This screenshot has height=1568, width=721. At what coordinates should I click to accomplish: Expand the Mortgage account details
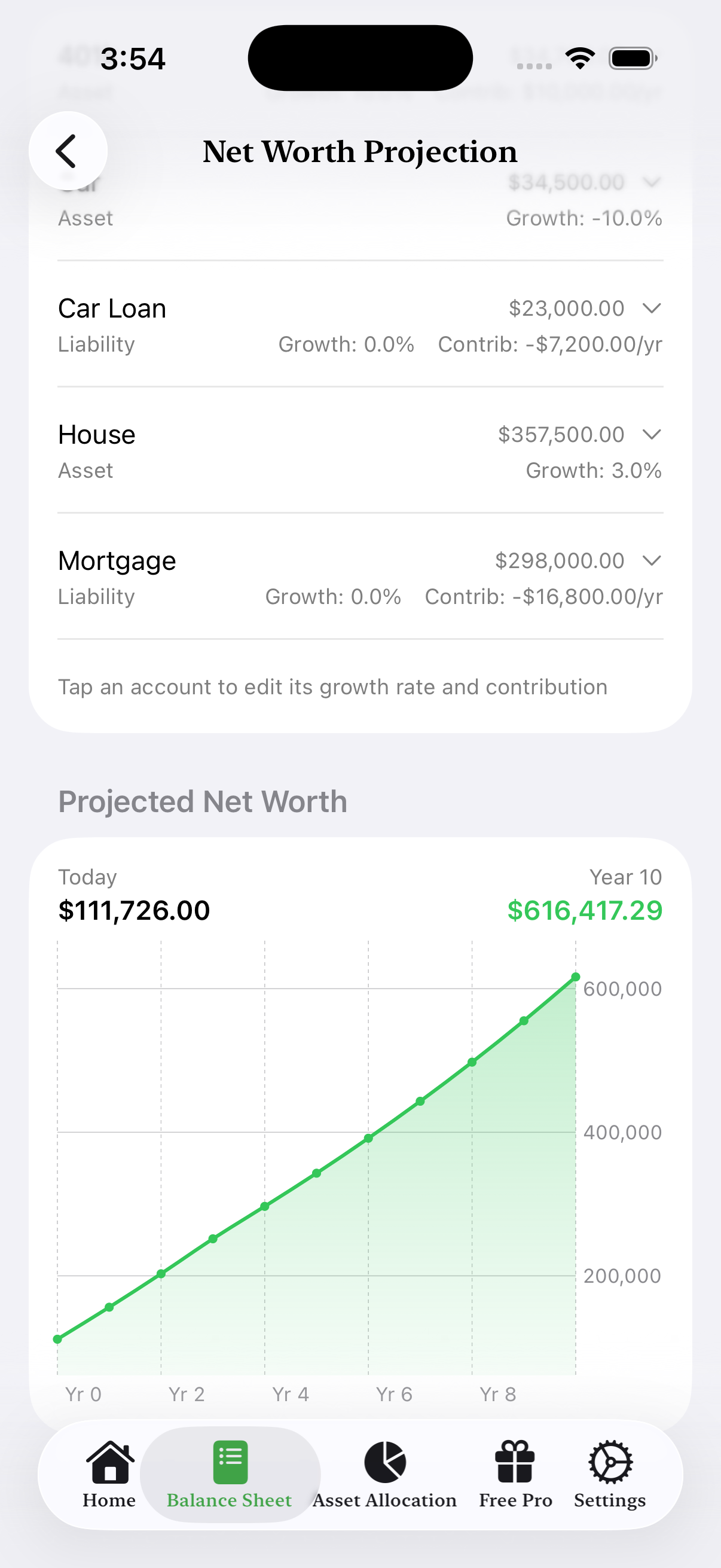650,560
